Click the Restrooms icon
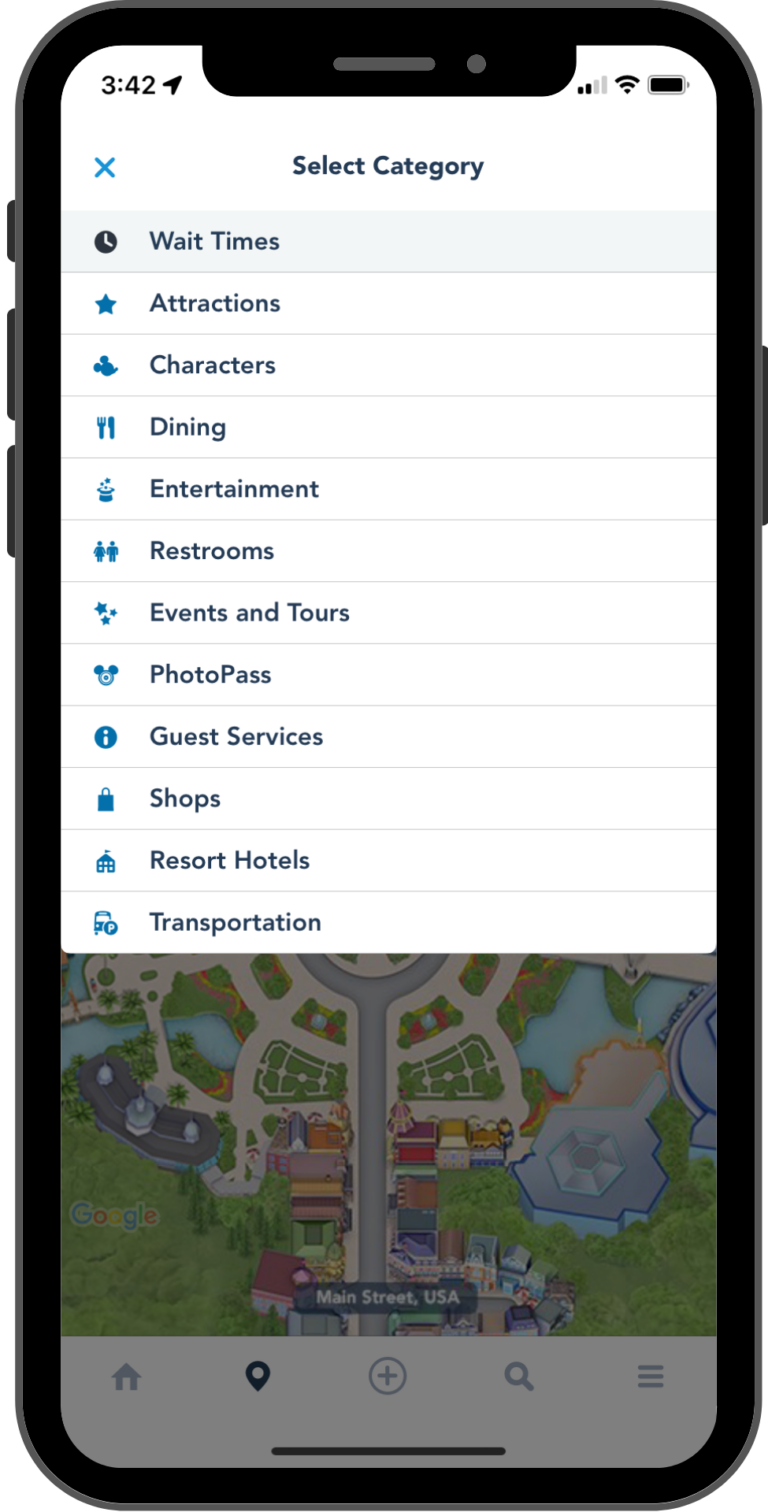 point(106,551)
